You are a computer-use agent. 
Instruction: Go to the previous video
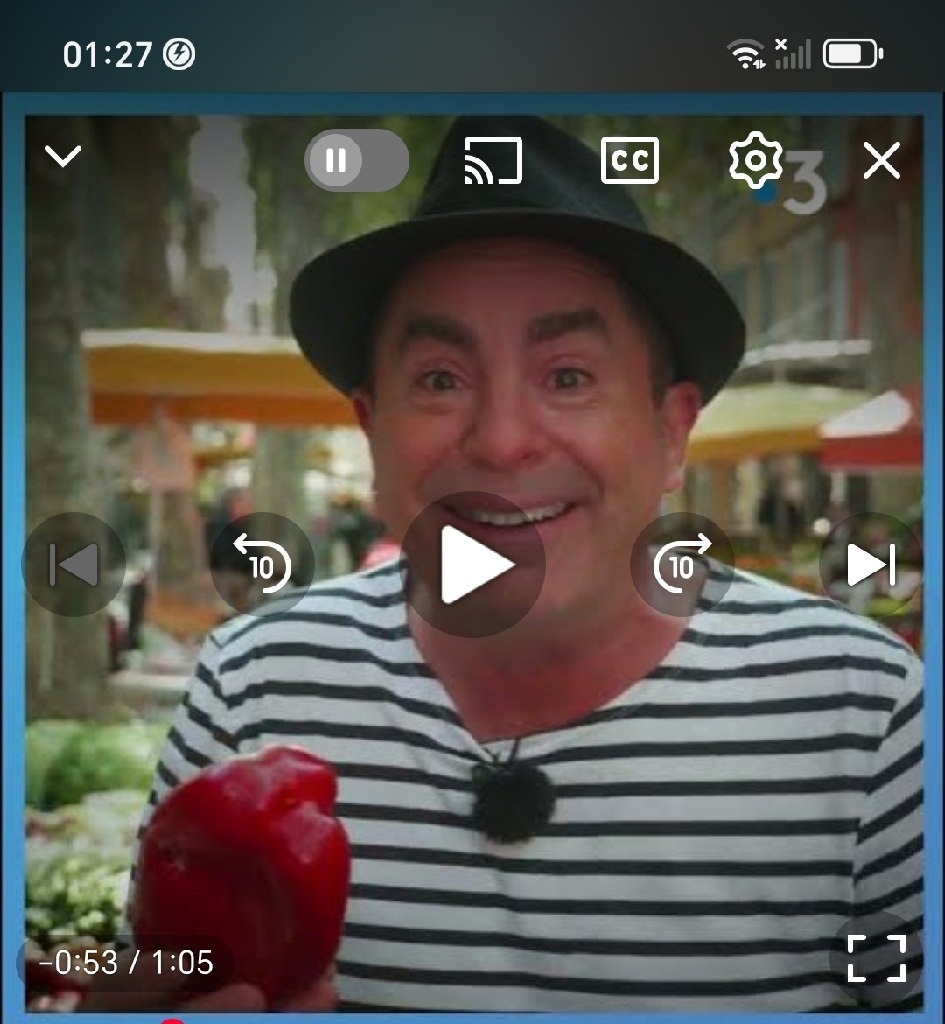coord(74,564)
